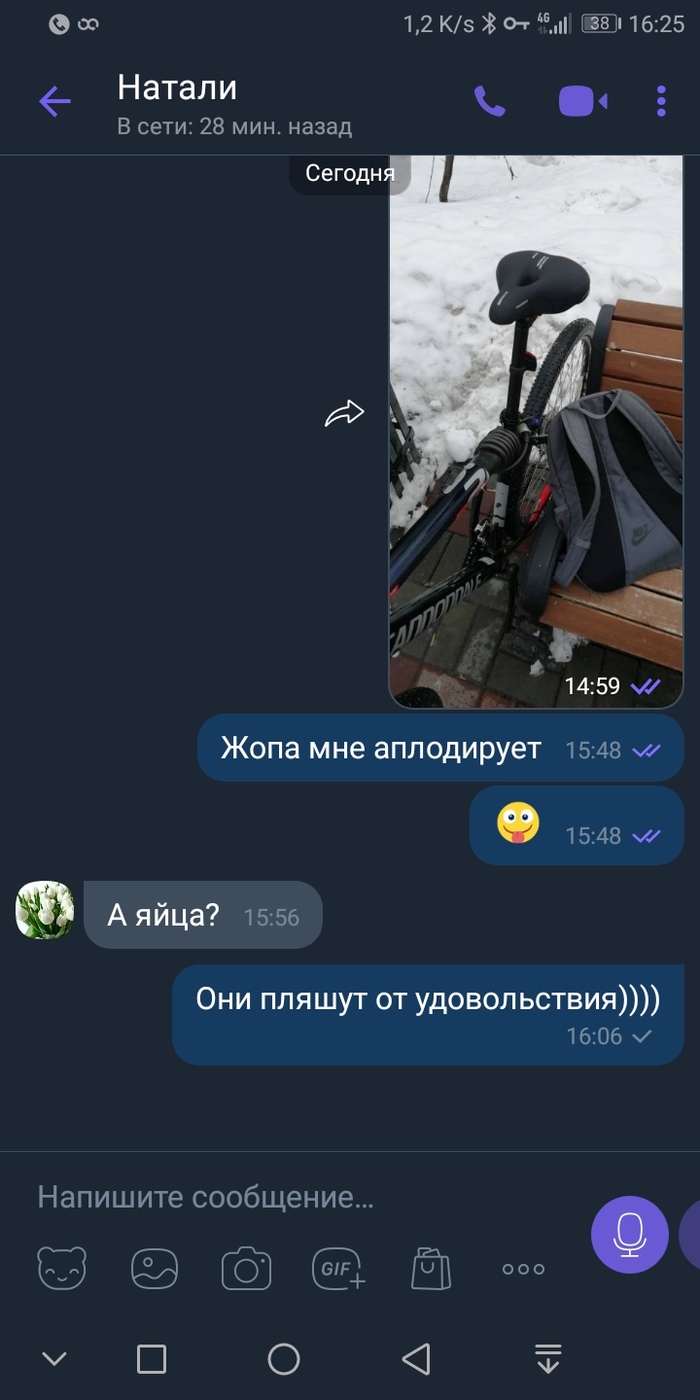This screenshot has width=700, height=1400.
Task: Open the camera to take a photo
Action: pyautogui.click(x=246, y=1268)
